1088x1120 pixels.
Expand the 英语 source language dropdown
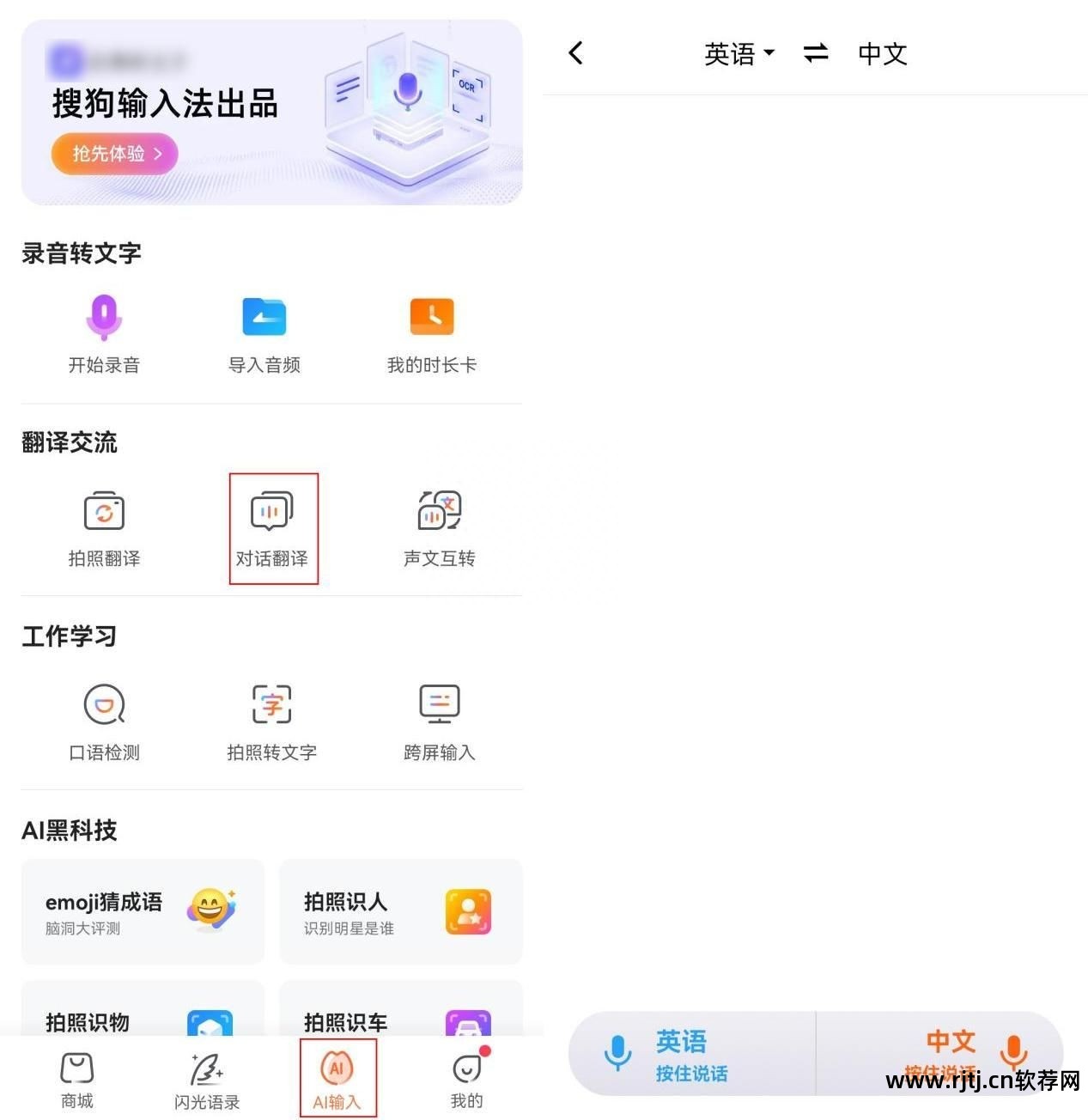[x=739, y=54]
